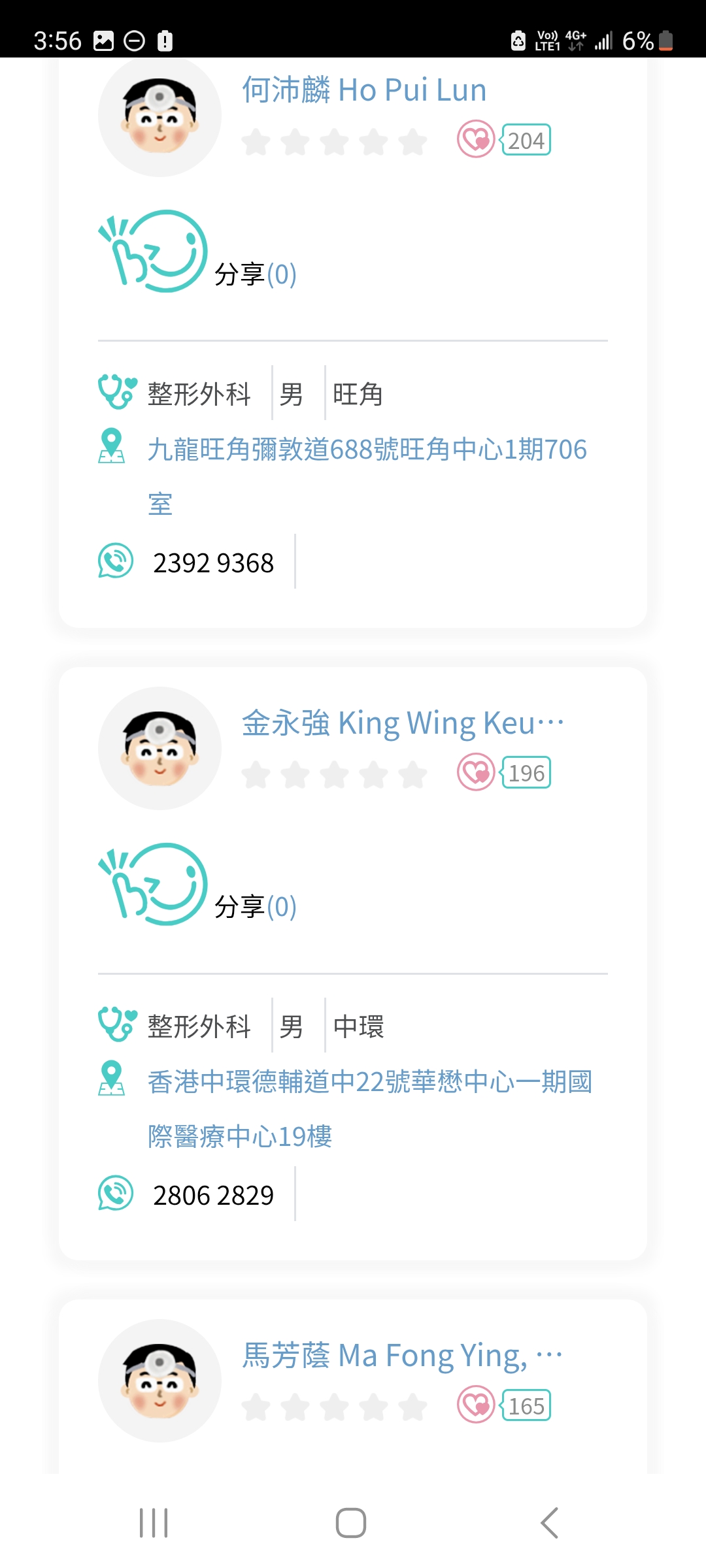Open doctor Ho Pui Lun's profile
The height and width of the screenshot is (1568, 706).
coord(364,90)
